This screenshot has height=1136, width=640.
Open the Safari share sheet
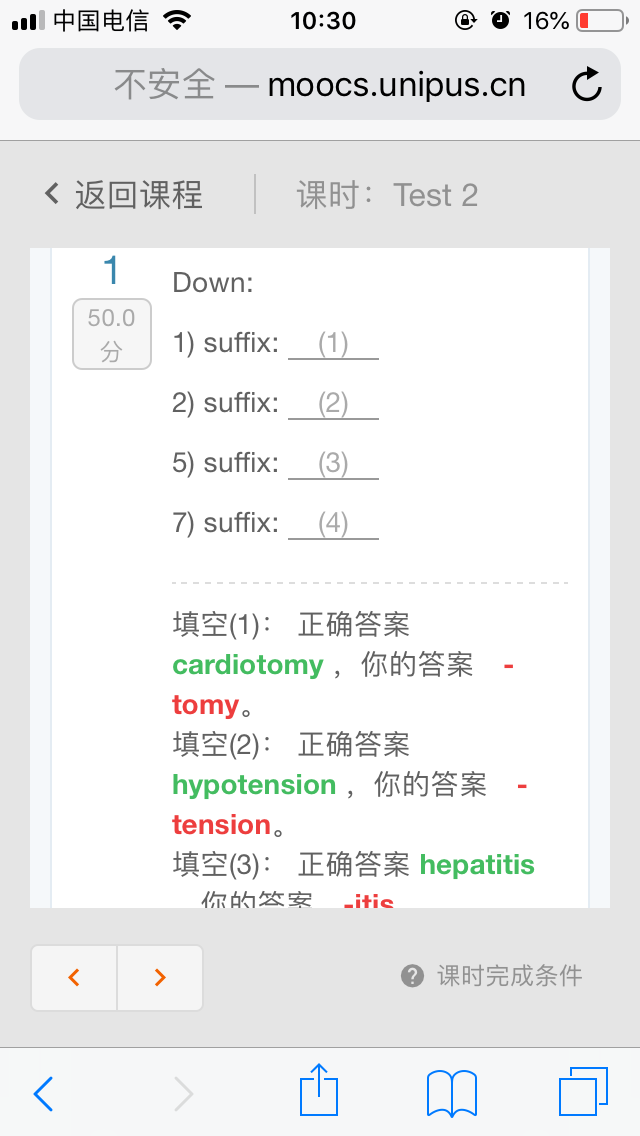tap(319, 1090)
